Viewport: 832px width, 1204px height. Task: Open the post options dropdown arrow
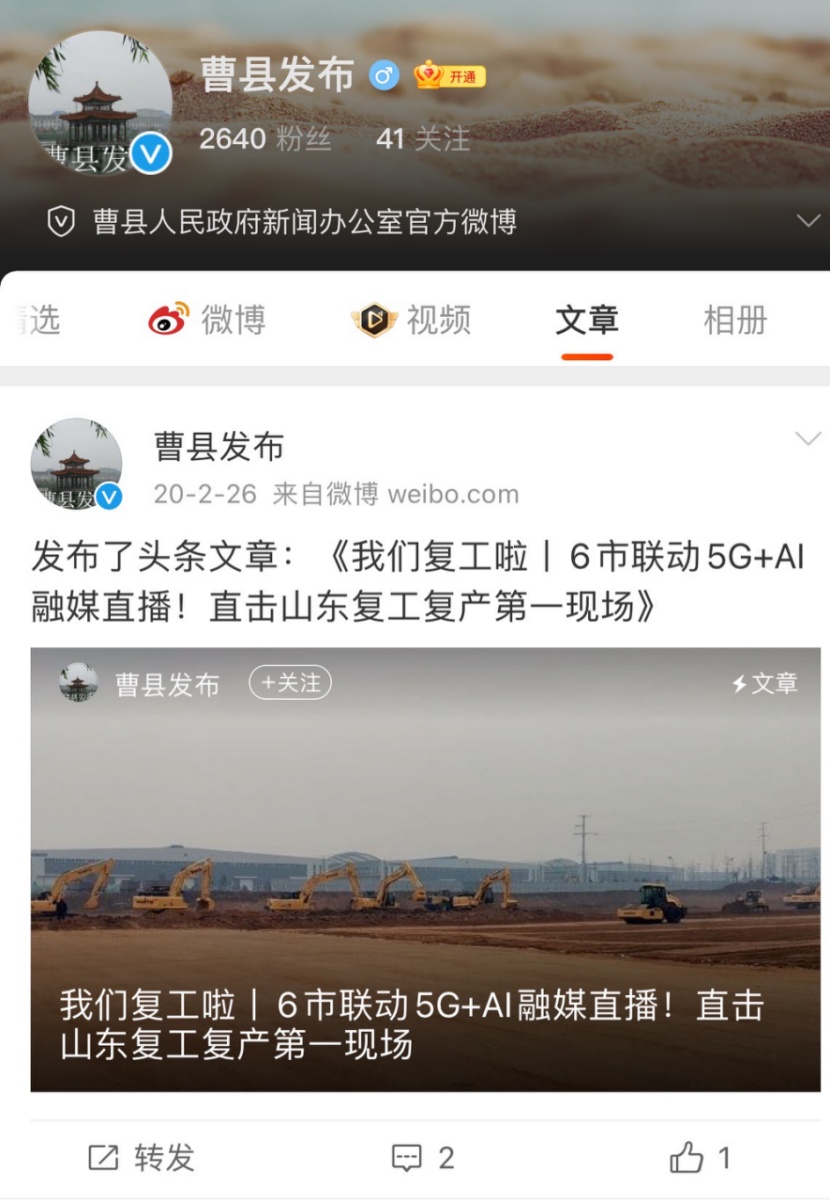(x=806, y=439)
